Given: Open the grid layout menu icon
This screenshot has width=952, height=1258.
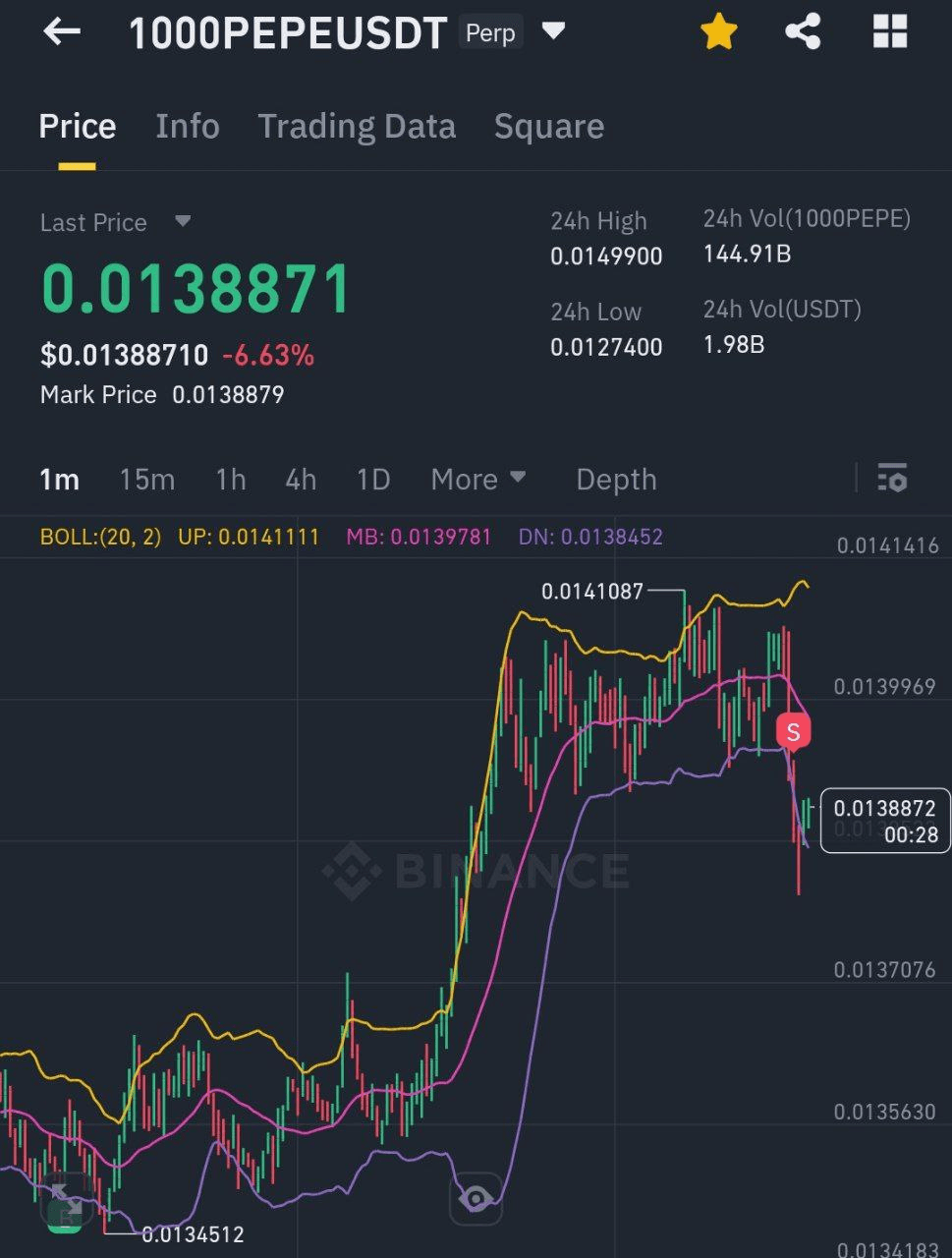Looking at the screenshot, I should click(890, 32).
